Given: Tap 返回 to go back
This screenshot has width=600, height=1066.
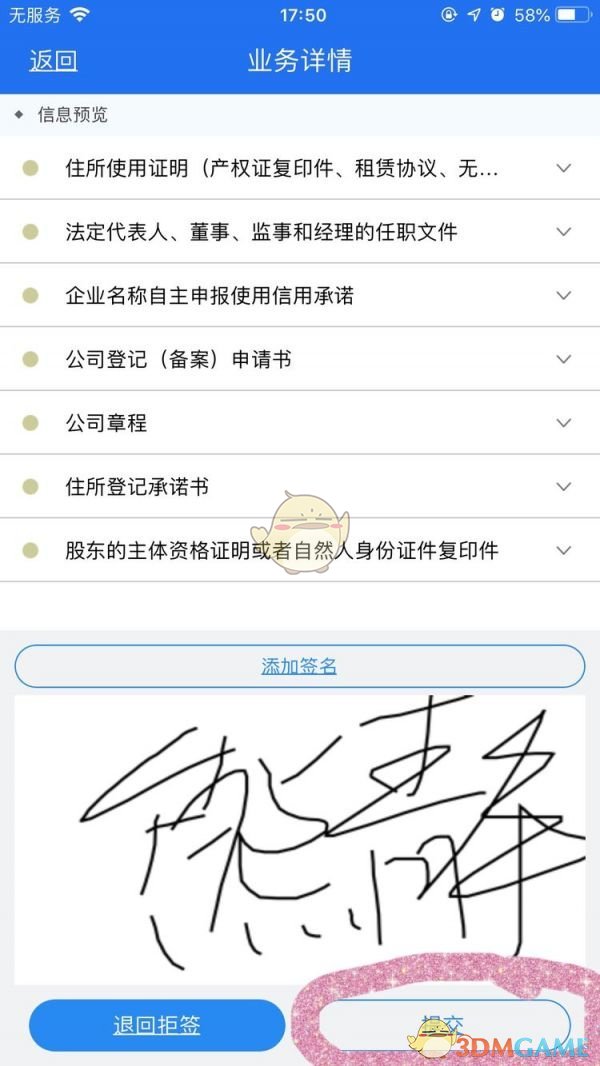Looking at the screenshot, I should point(53,61).
